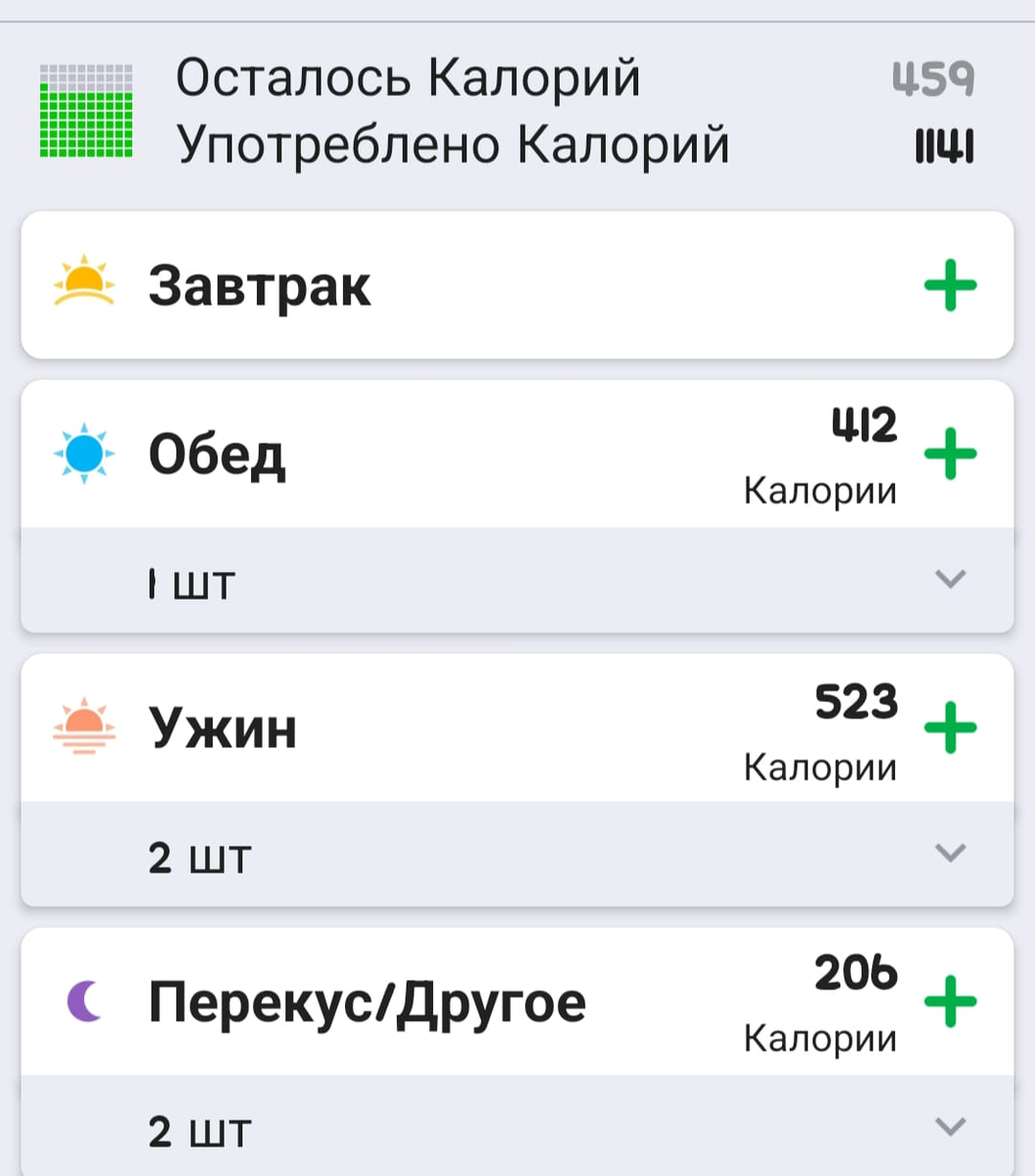Click the moon icon for Перекус/Другое

click(x=86, y=998)
